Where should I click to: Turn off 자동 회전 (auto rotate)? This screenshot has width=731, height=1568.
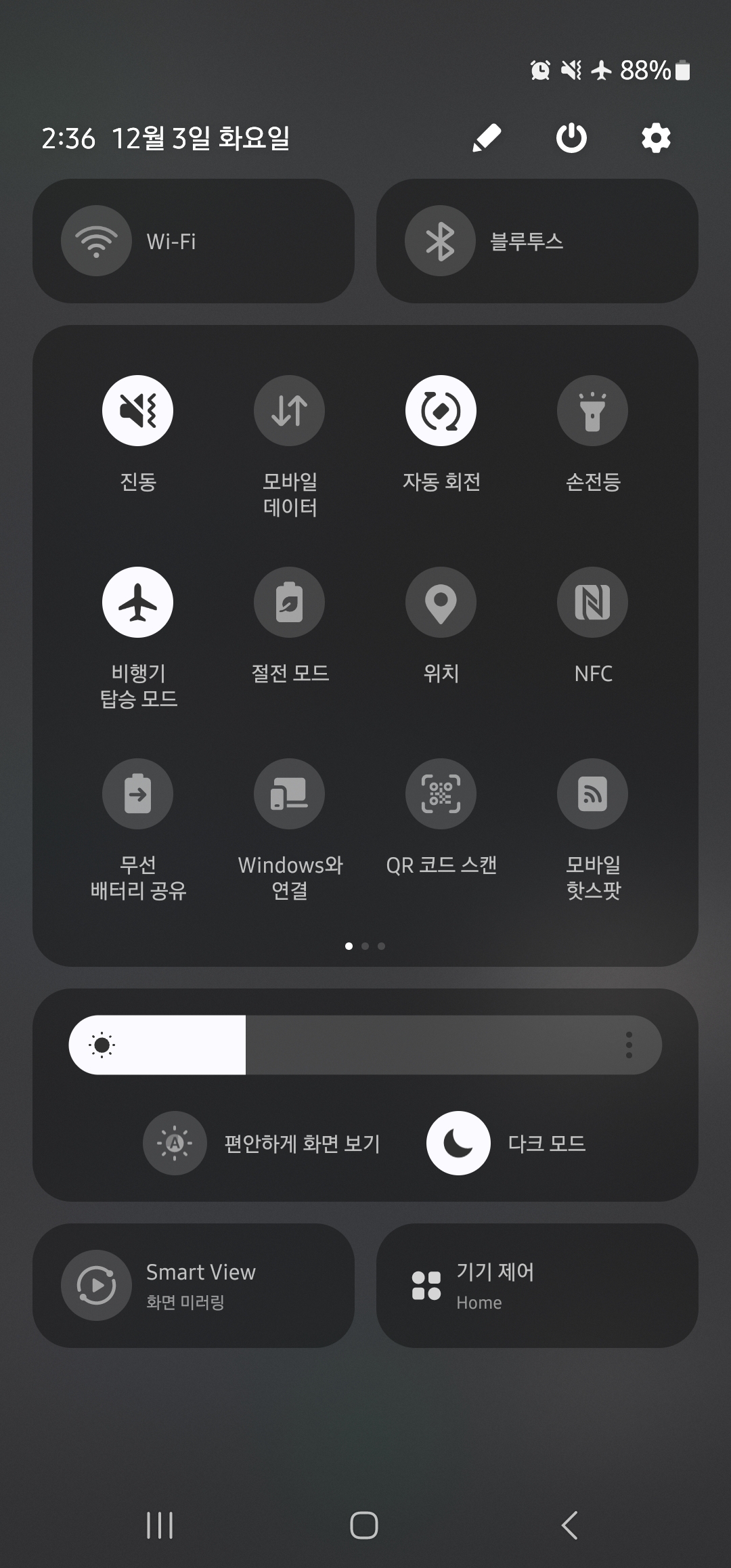pyautogui.click(x=441, y=410)
